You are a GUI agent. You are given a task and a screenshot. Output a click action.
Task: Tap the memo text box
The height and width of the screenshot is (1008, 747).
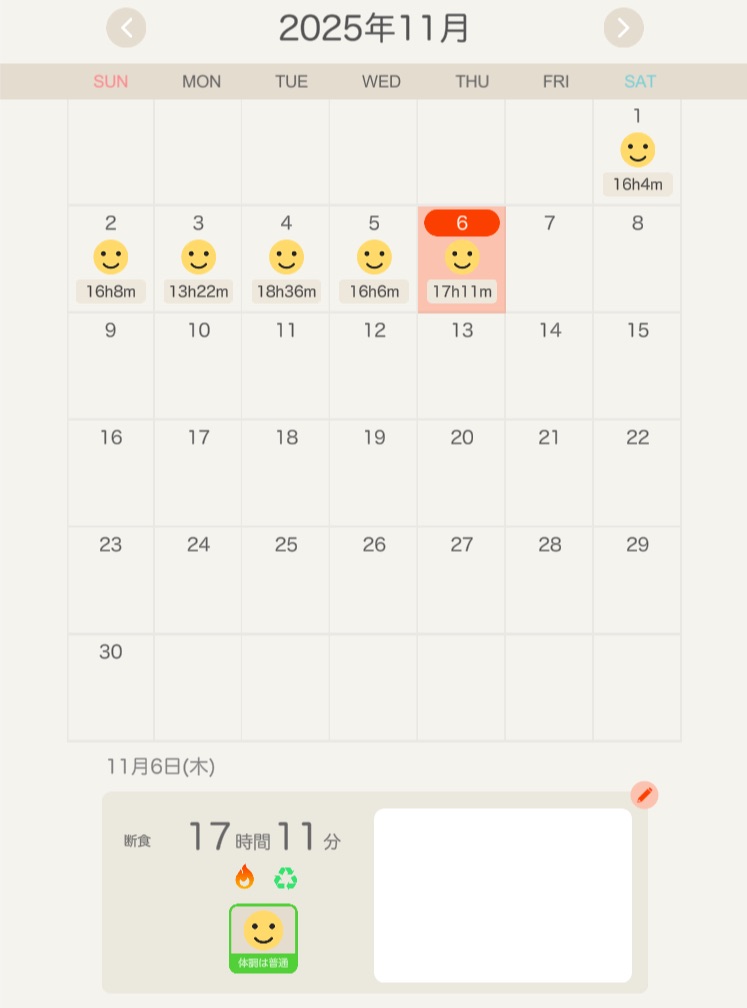[502, 895]
